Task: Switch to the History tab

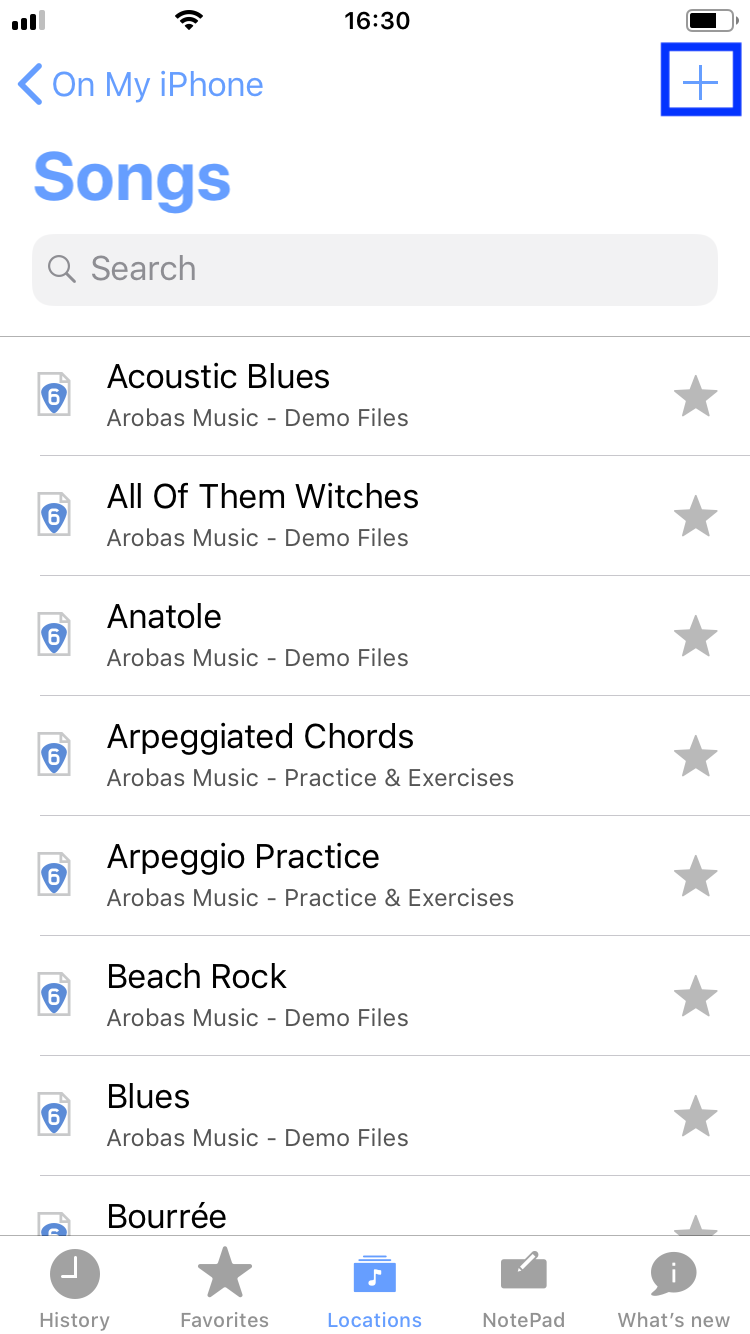Action: 75,1289
